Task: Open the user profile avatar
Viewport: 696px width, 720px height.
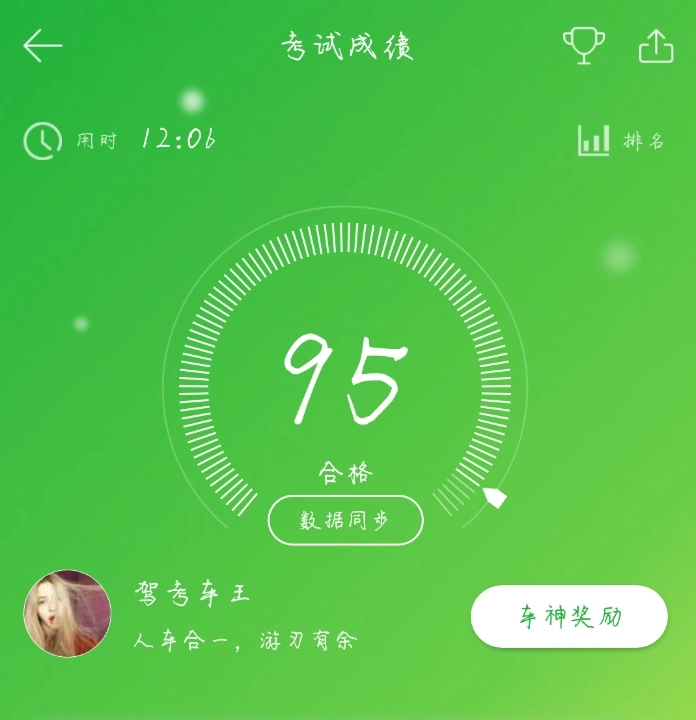Action: click(x=67, y=613)
